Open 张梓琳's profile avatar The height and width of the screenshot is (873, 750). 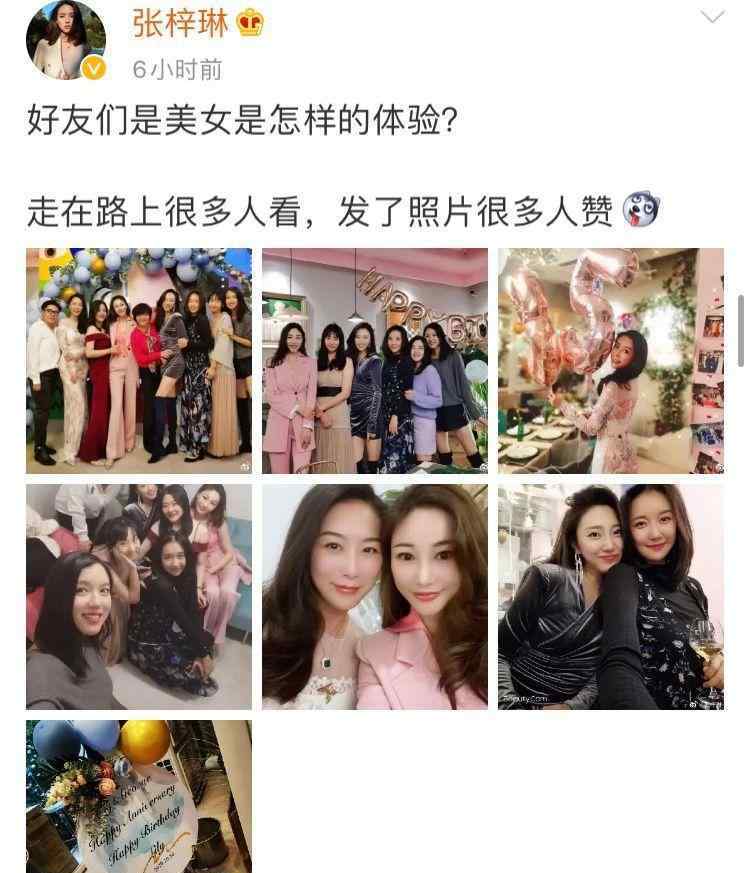[x=65, y=40]
